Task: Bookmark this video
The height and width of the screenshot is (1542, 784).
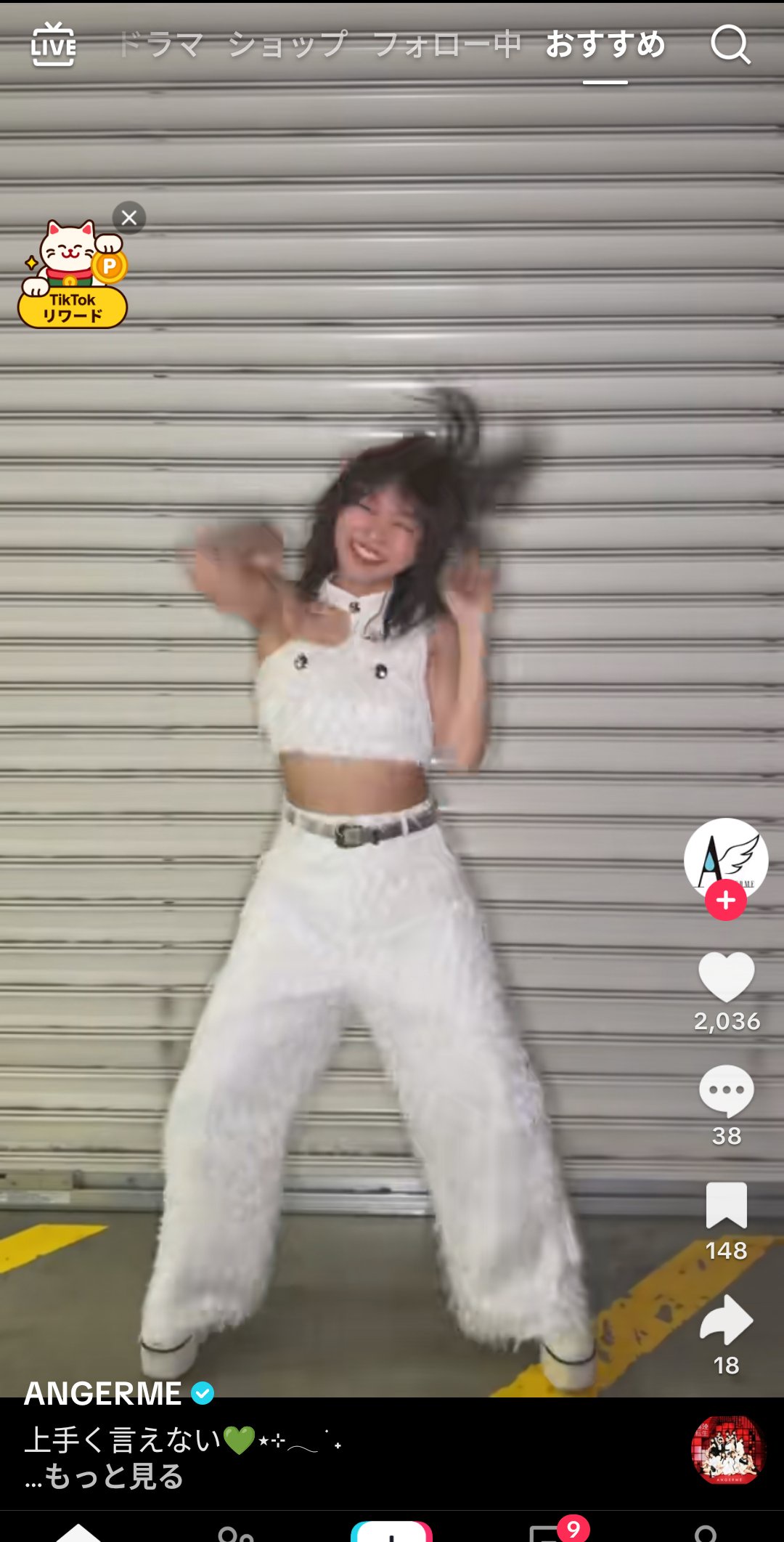Action: (726, 1206)
